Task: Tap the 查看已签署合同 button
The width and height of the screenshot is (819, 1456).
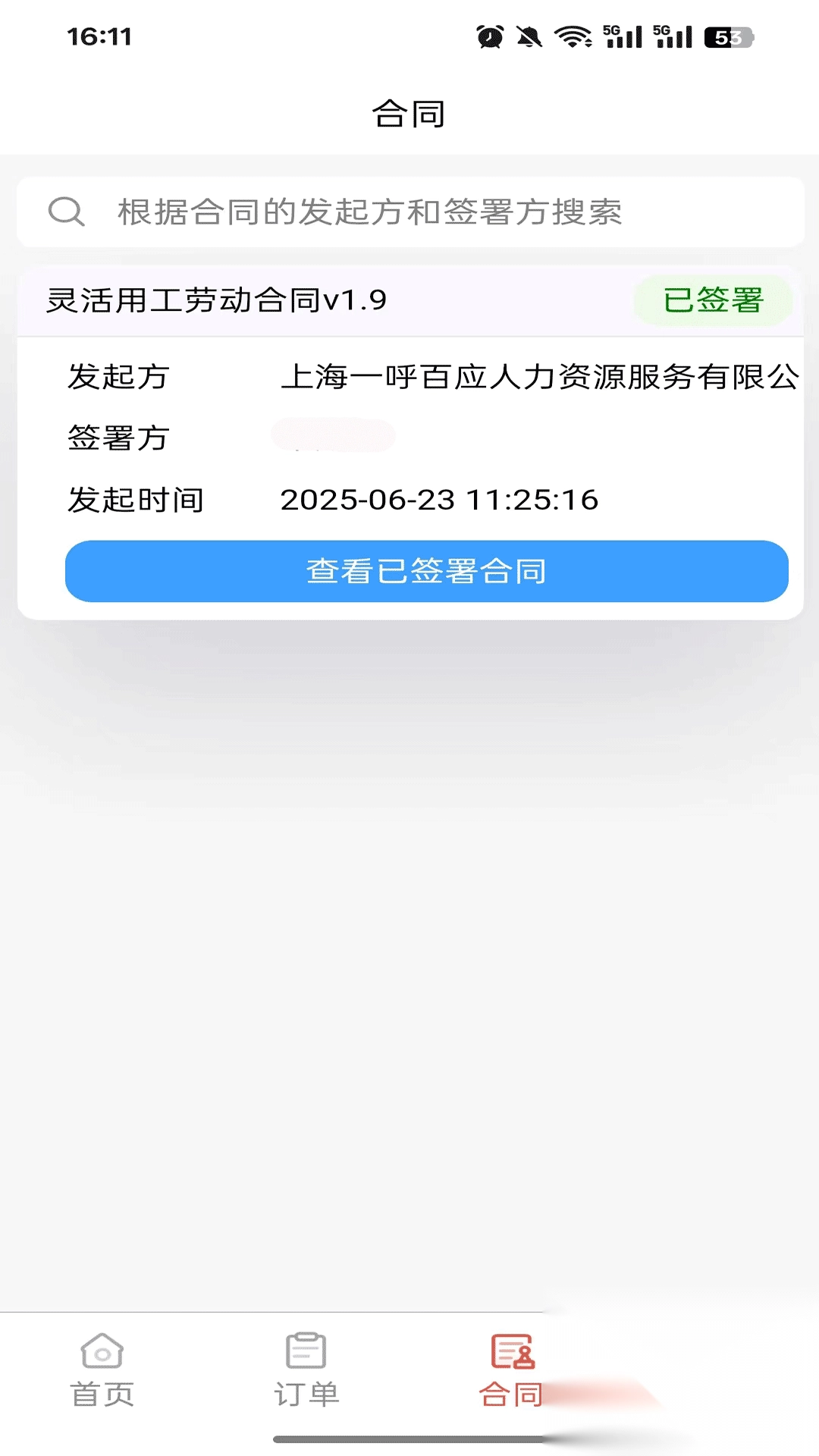Action: coord(426,572)
